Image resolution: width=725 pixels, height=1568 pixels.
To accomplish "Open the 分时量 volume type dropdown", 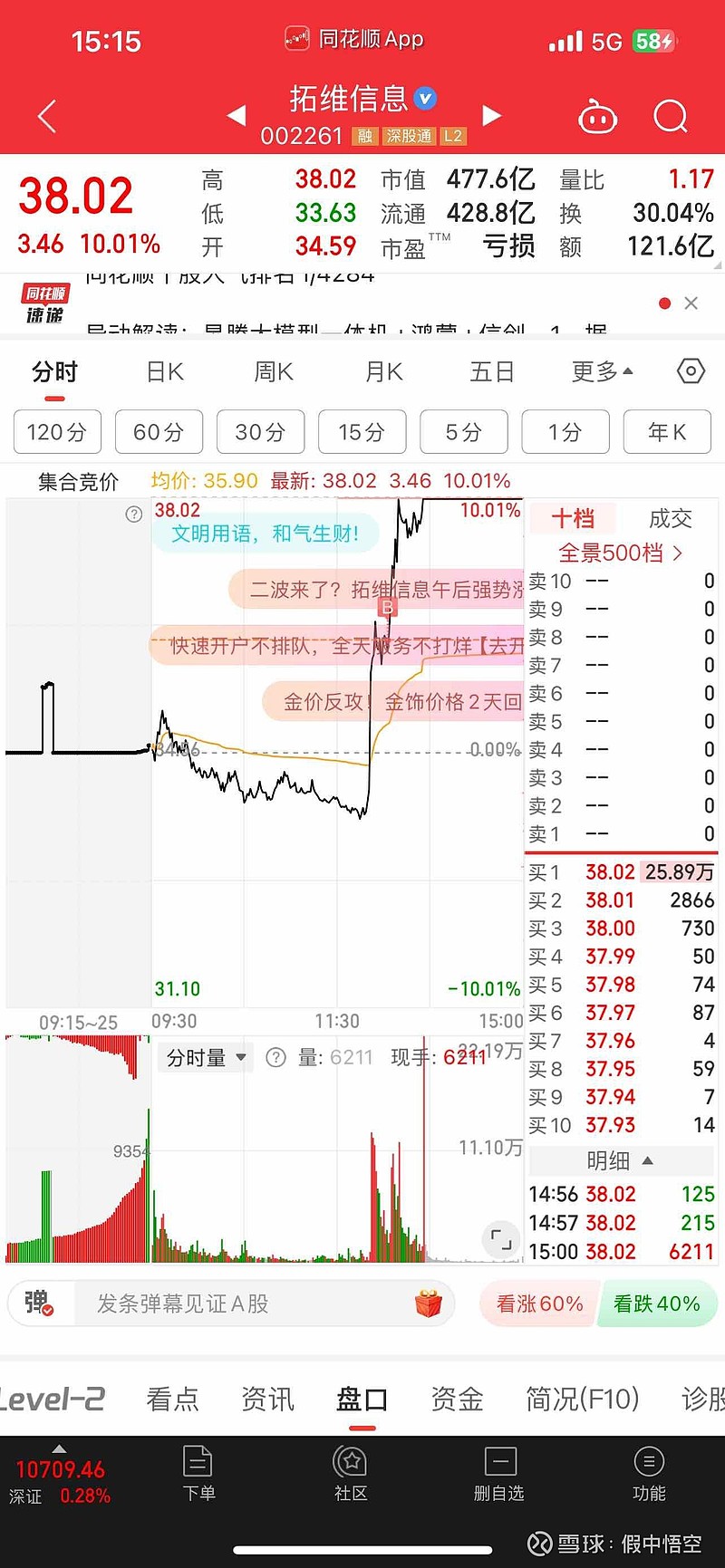I will (x=204, y=1057).
